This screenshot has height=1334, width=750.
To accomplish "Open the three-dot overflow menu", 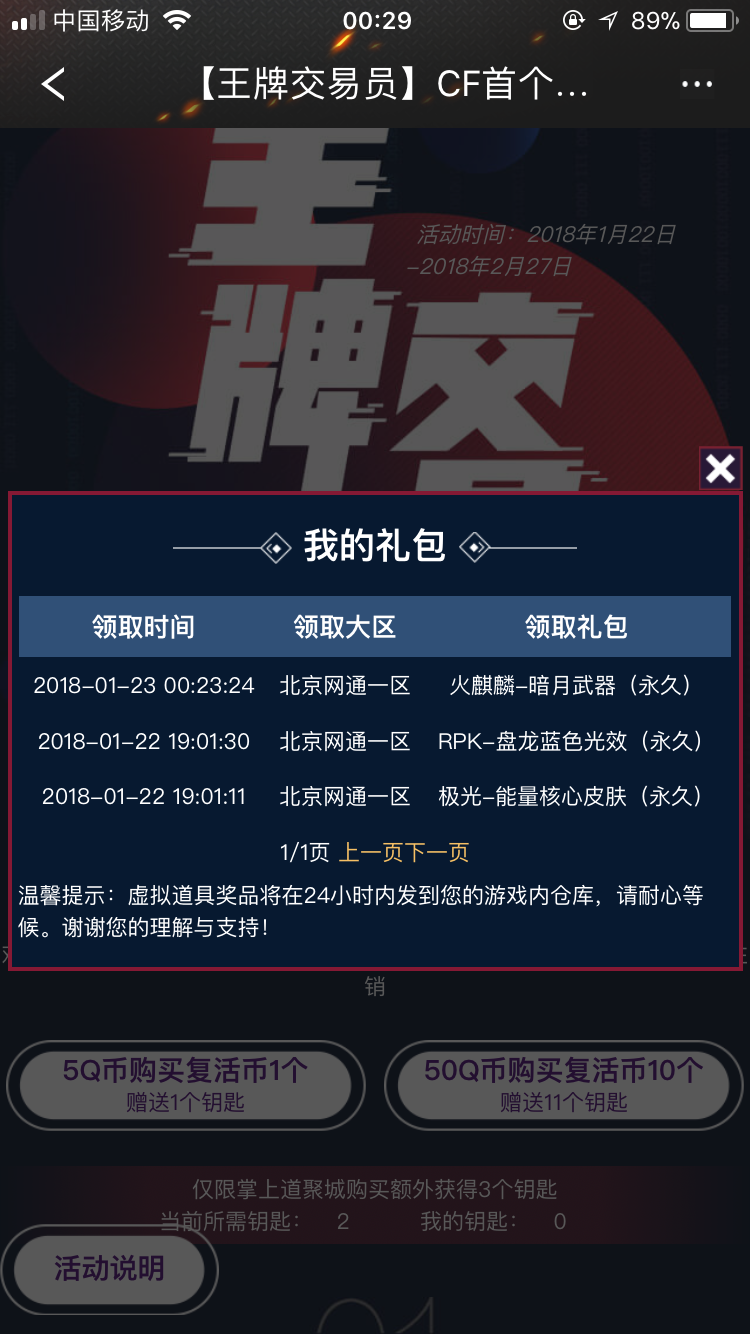I will [x=697, y=85].
